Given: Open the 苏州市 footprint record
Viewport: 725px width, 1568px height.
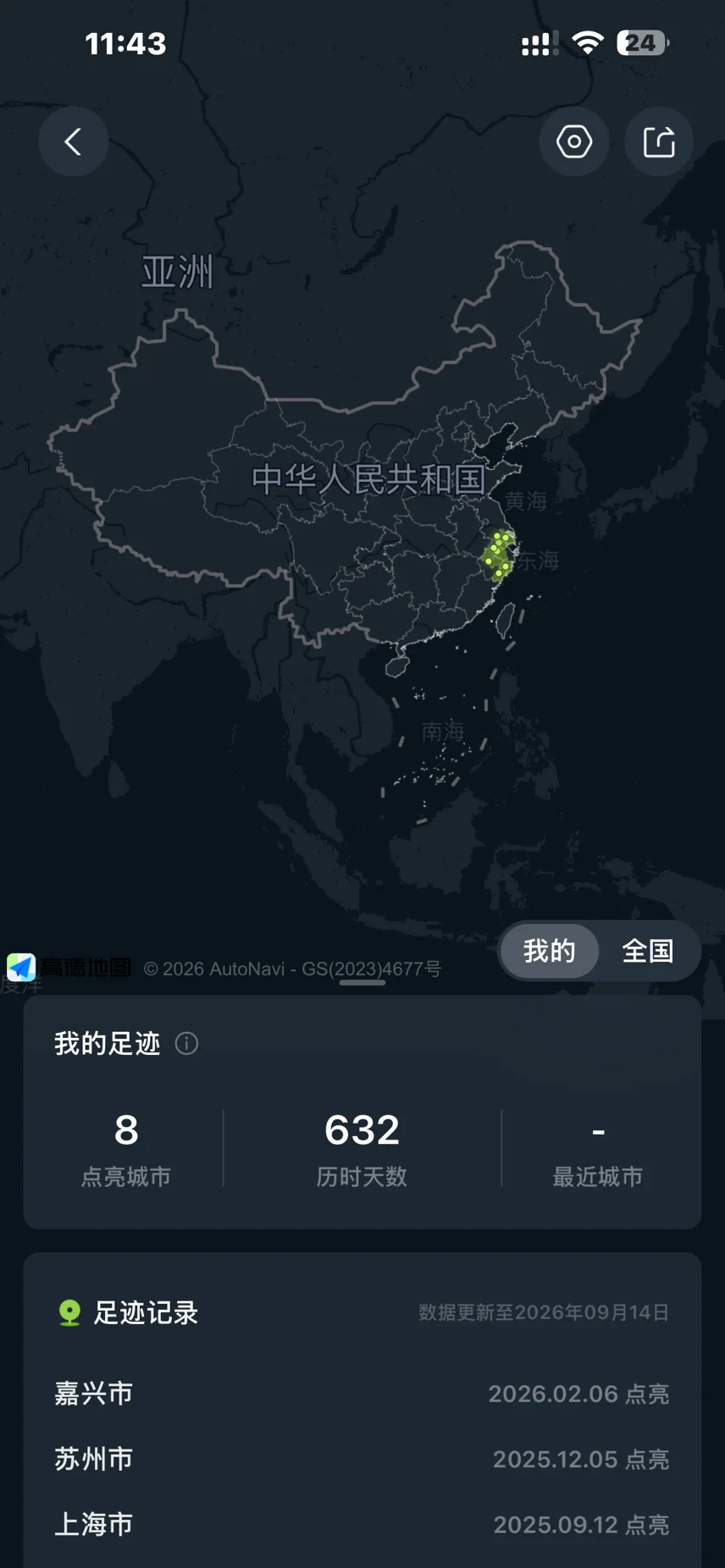Looking at the screenshot, I should pyautogui.click(x=362, y=1459).
